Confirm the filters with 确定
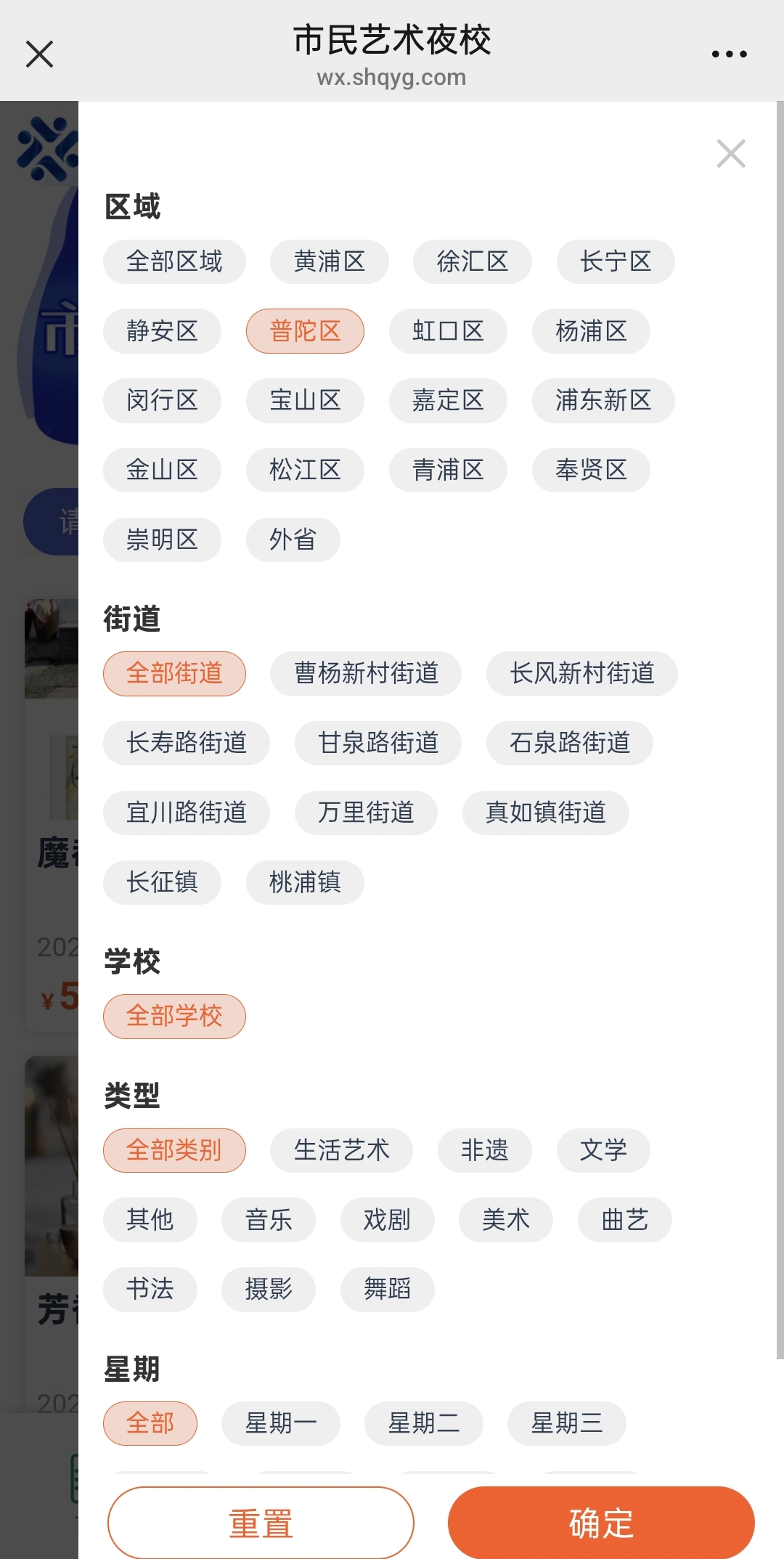 [x=601, y=1523]
